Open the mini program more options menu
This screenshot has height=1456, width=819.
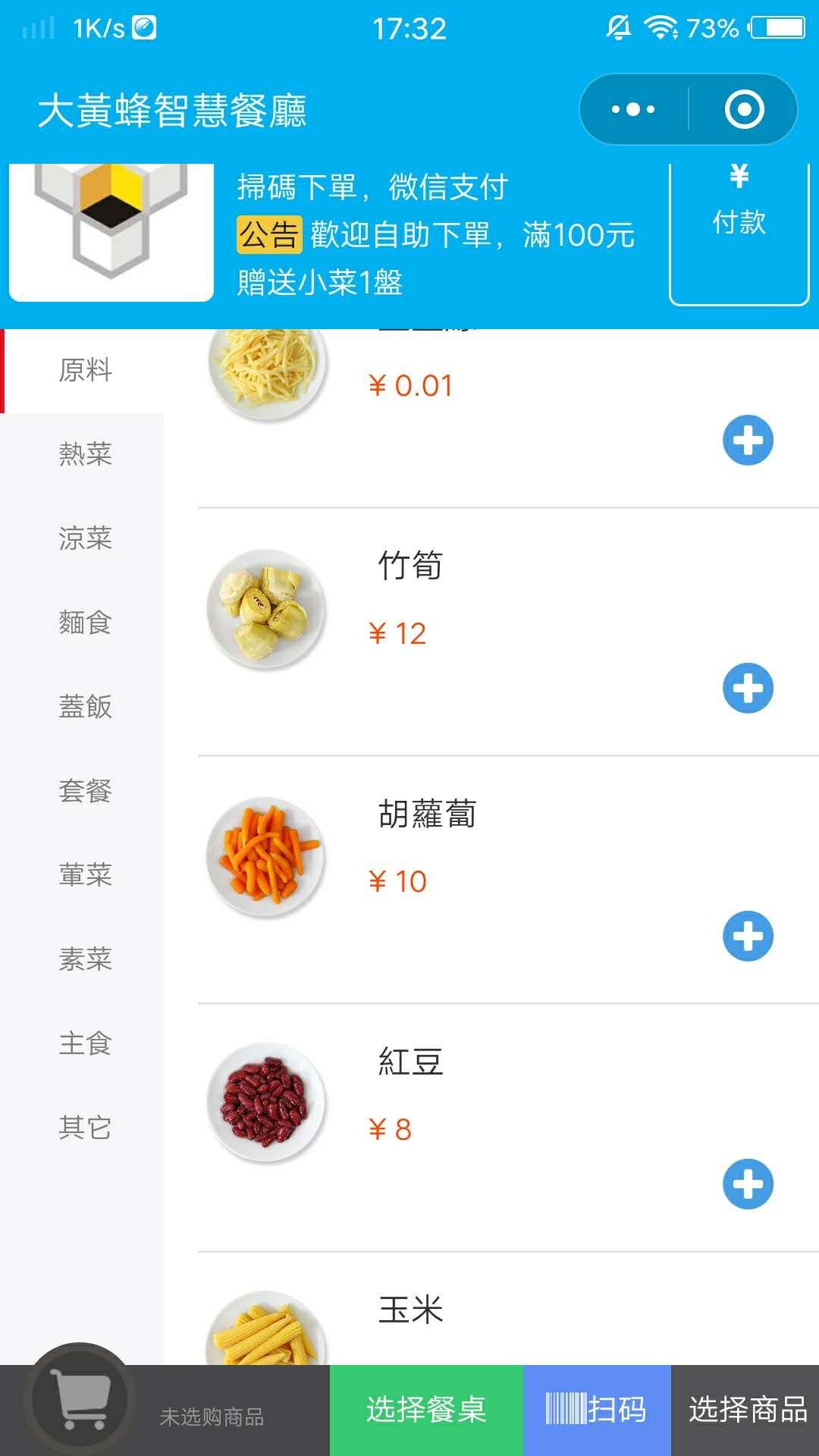[x=633, y=109]
